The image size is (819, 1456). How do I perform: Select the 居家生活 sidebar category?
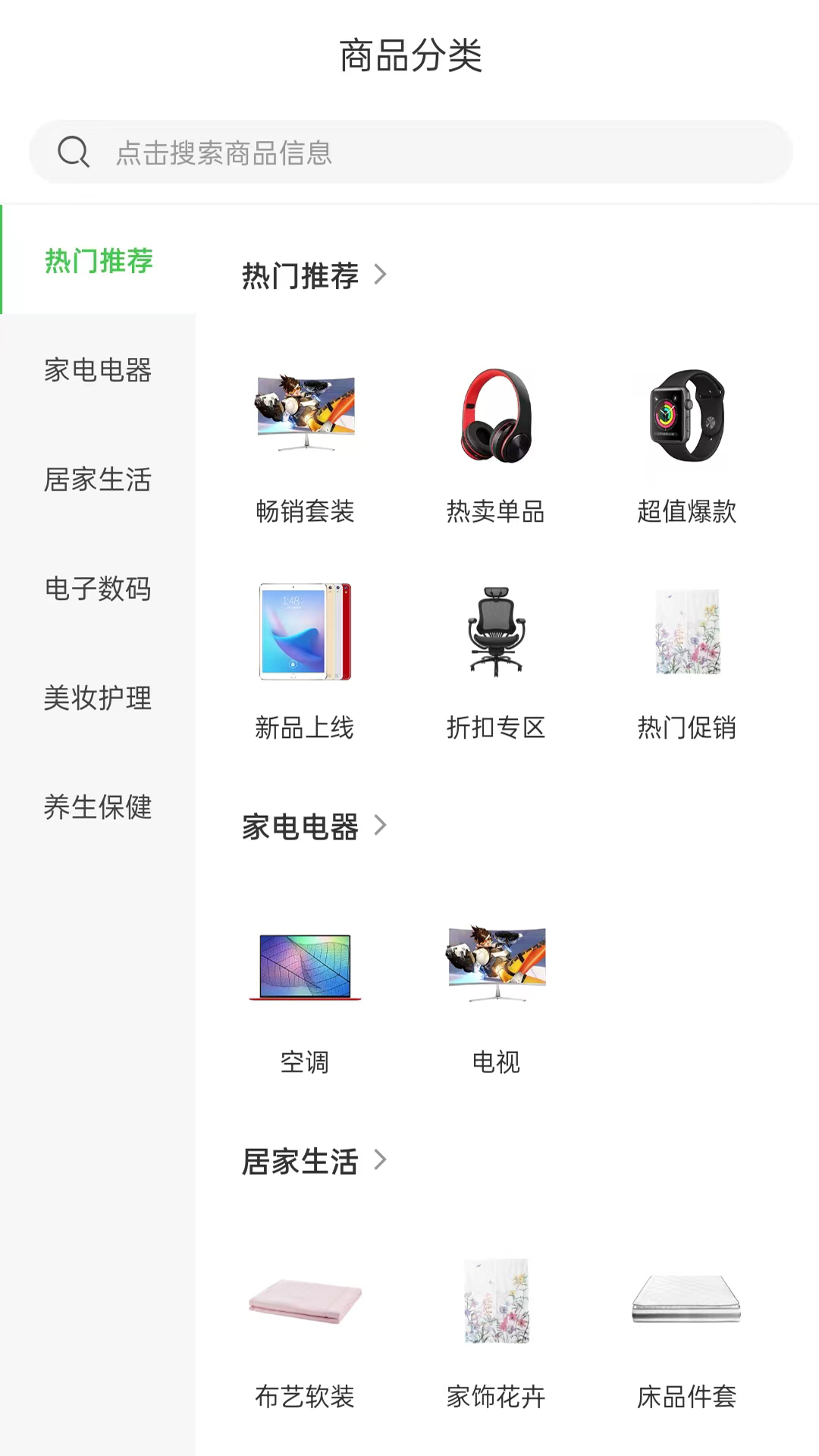tap(98, 479)
